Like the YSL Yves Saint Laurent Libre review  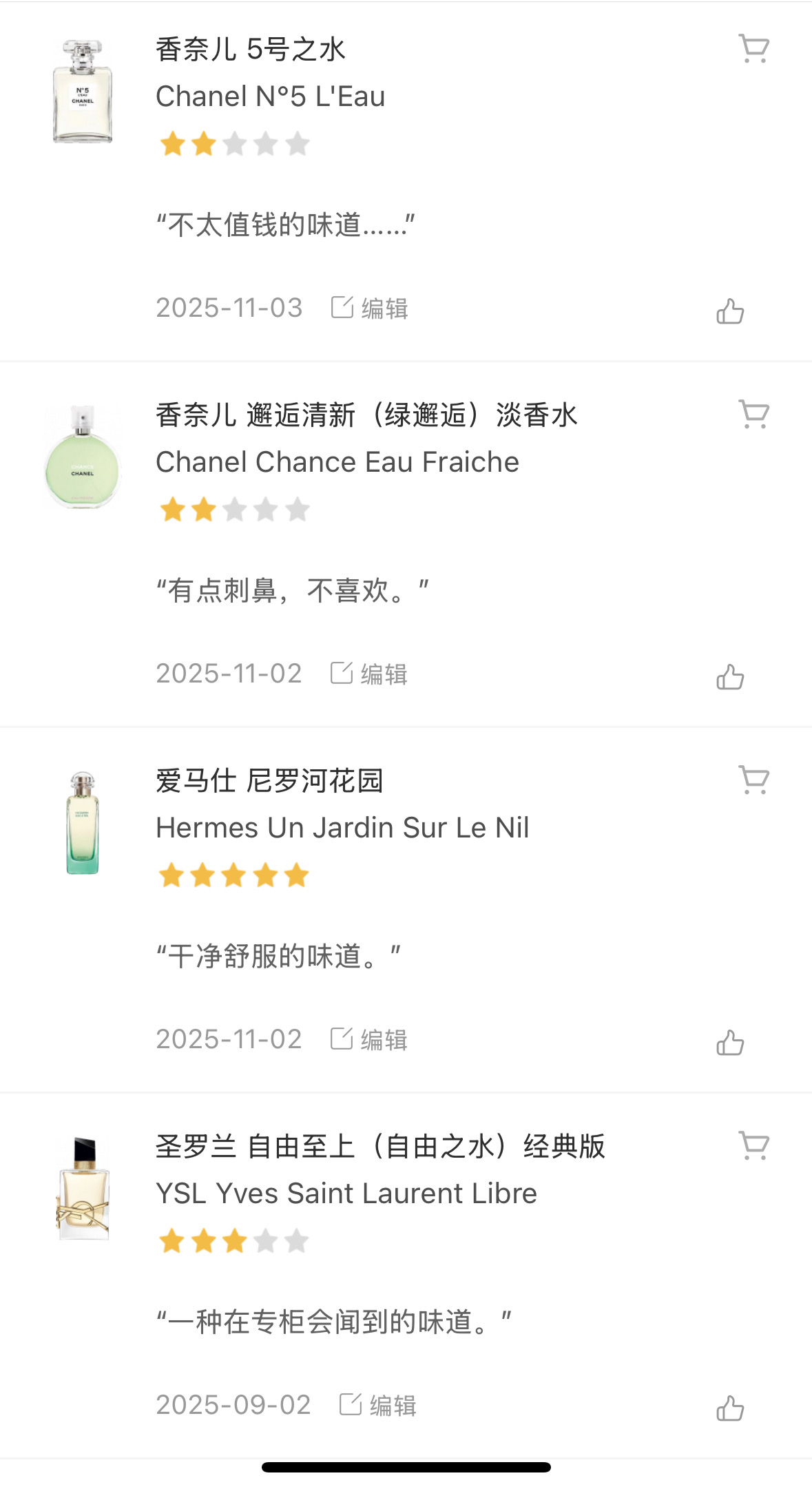(x=730, y=1408)
